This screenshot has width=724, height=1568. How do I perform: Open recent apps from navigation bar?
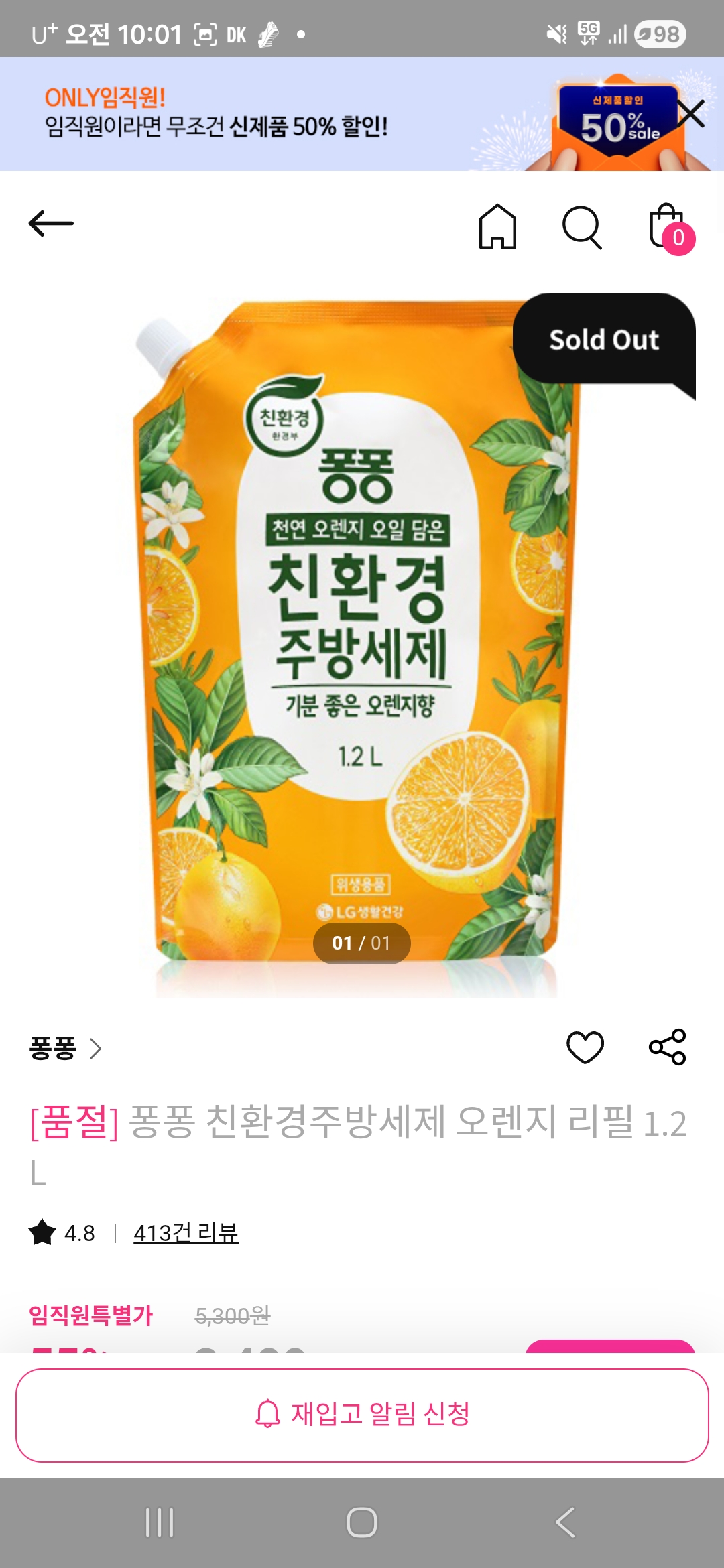point(160,1522)
